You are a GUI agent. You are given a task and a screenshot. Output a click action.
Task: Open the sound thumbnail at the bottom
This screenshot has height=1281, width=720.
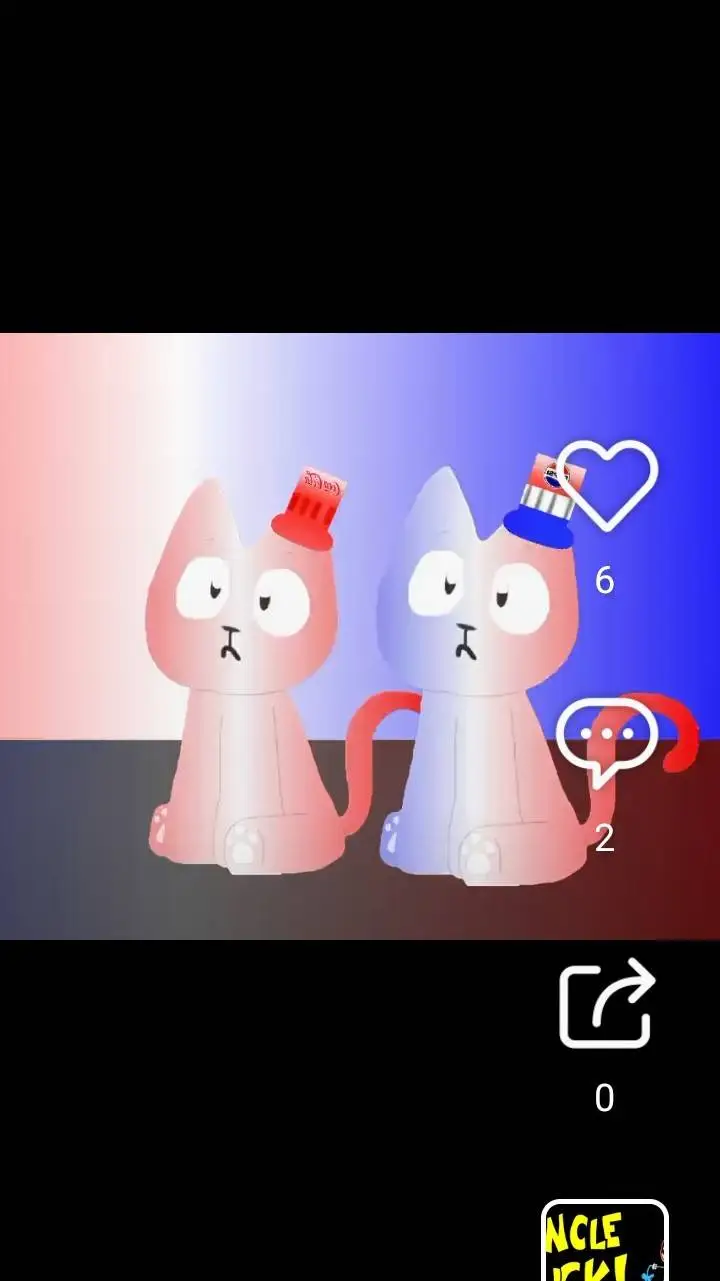604,1241
